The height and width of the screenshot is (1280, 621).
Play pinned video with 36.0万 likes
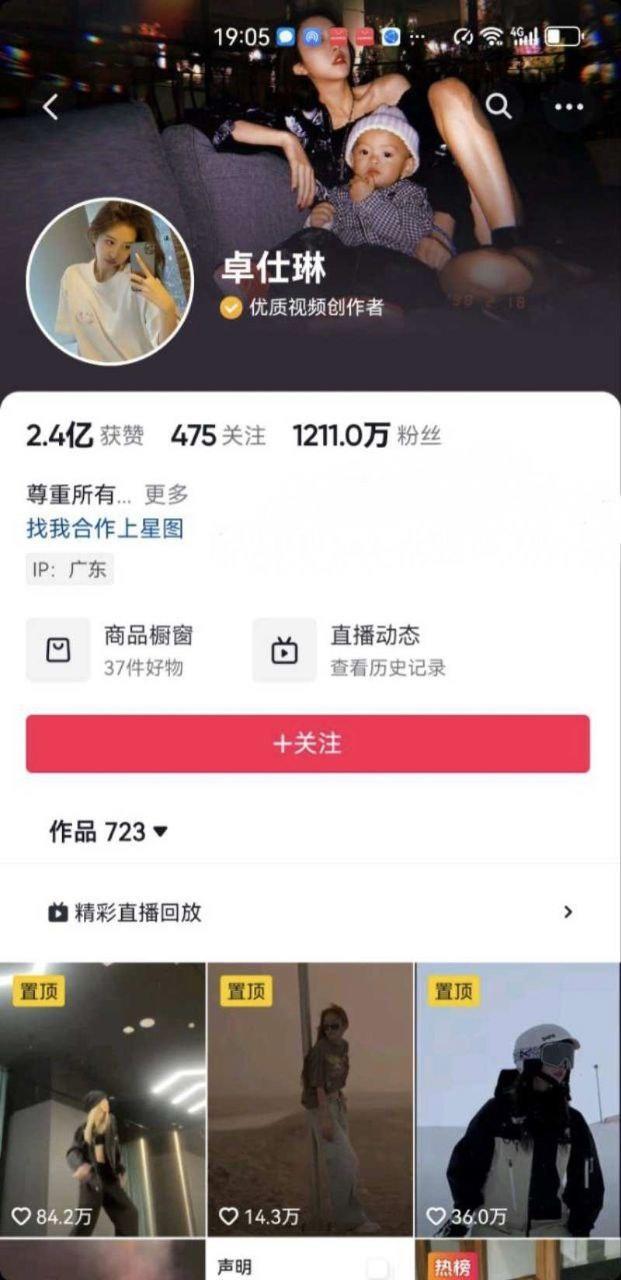click(x=518, y=1100)
